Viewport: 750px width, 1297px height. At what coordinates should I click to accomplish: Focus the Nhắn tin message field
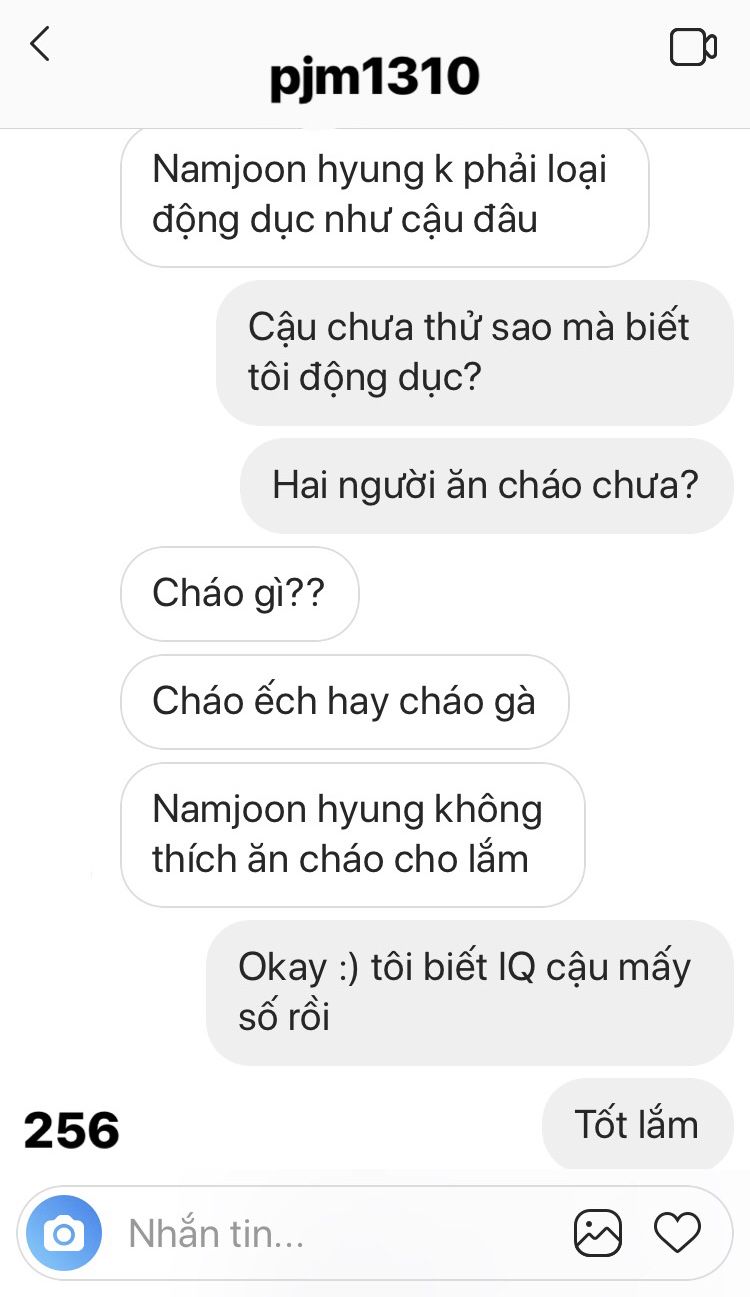[330, 1234]
